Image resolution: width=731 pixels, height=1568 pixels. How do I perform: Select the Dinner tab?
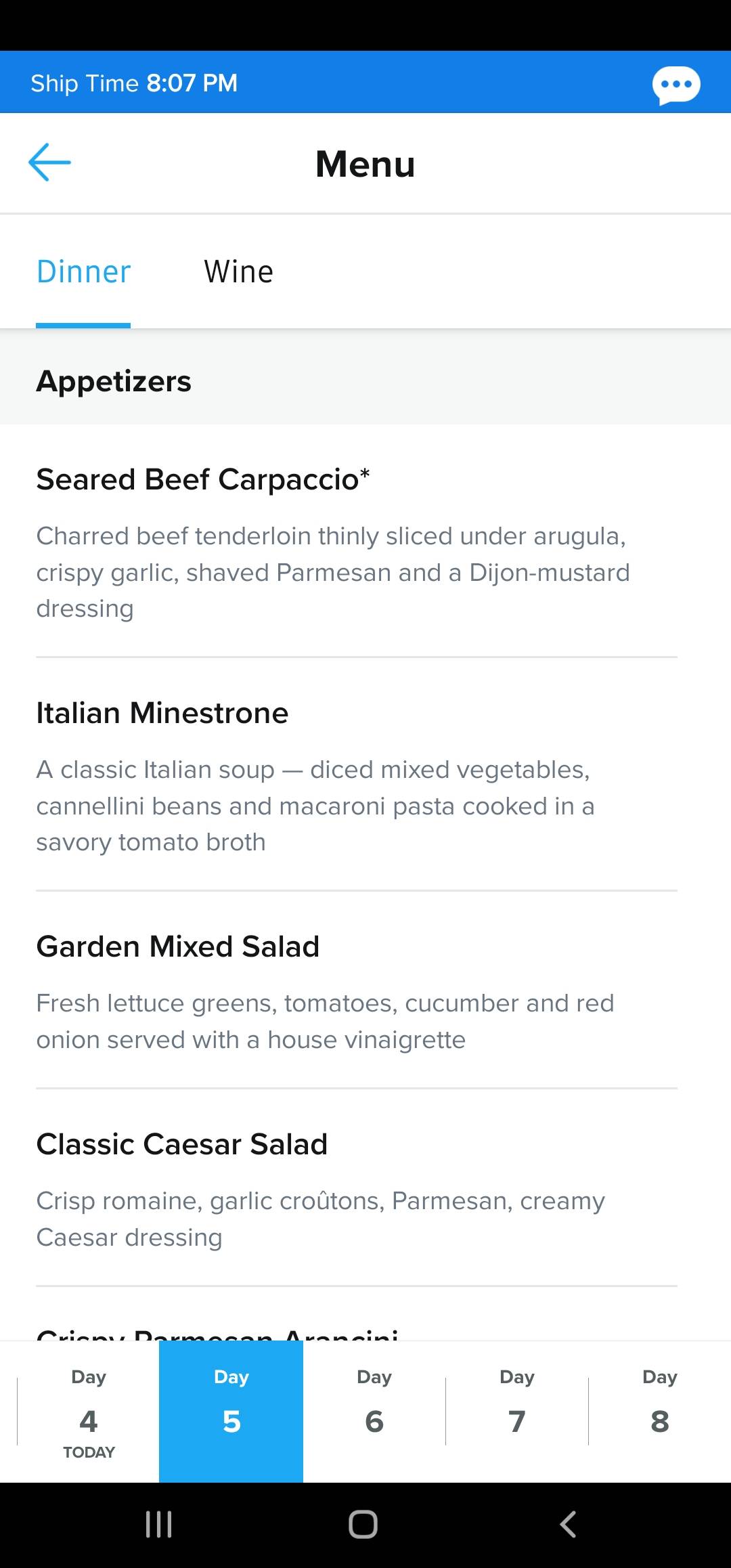83,272
